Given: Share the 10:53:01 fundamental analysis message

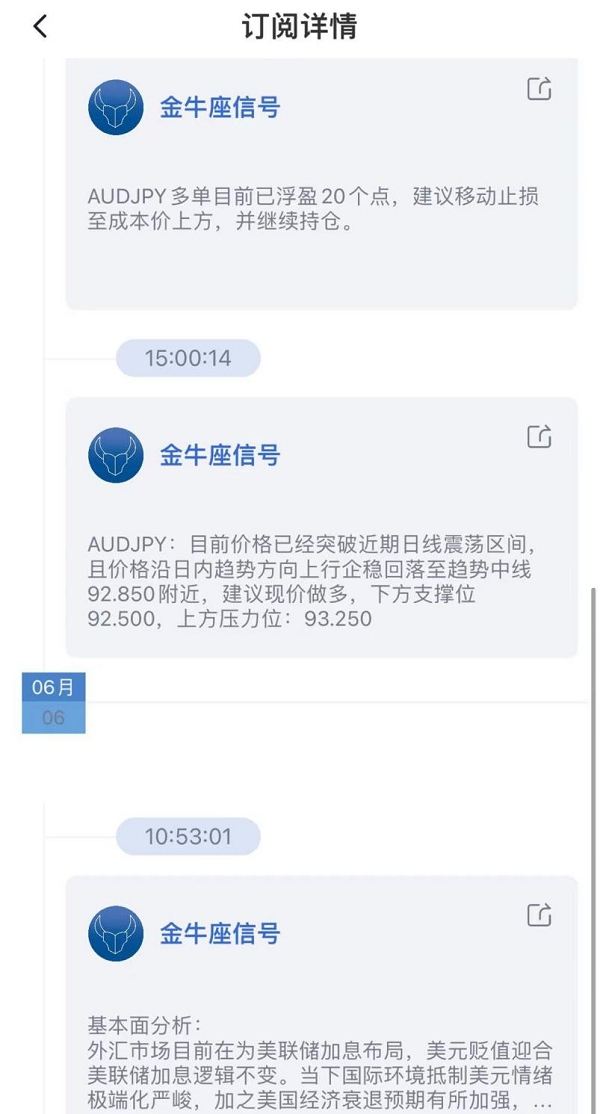Looking at the screenshot, I should [x=539, y=914].
